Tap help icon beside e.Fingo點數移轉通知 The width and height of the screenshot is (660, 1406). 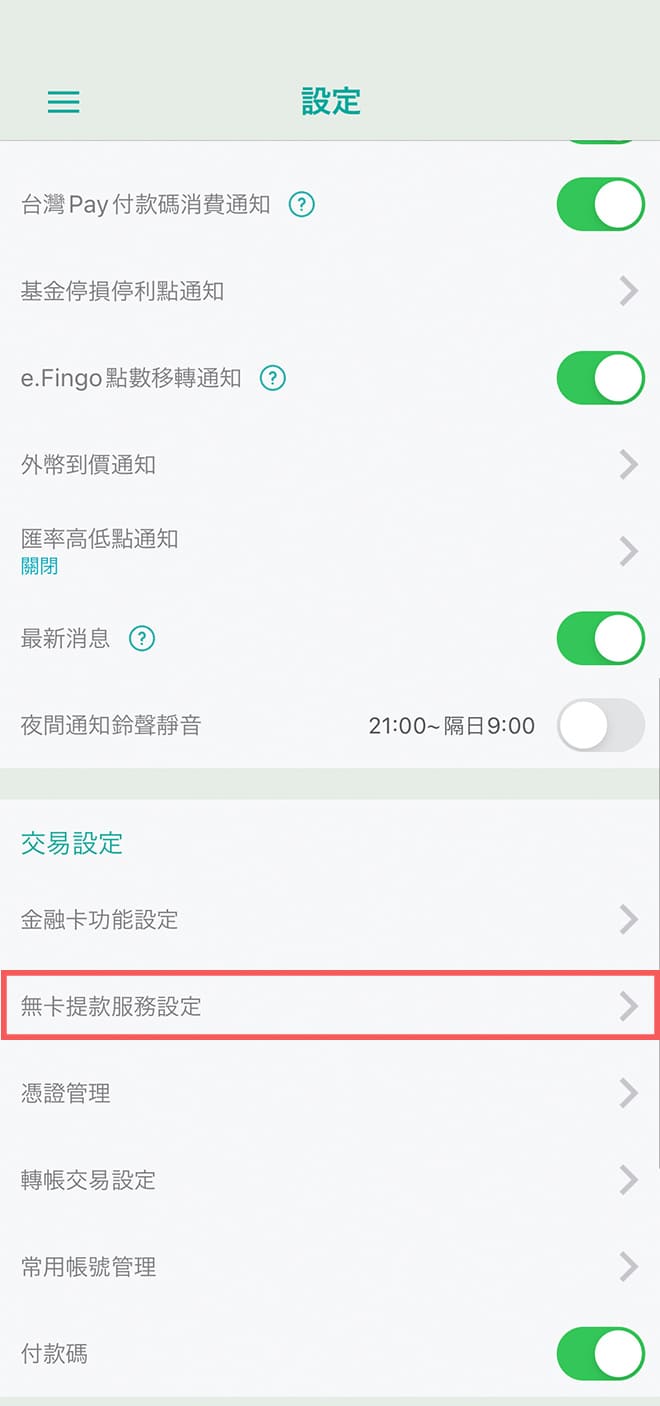point(273,378)
